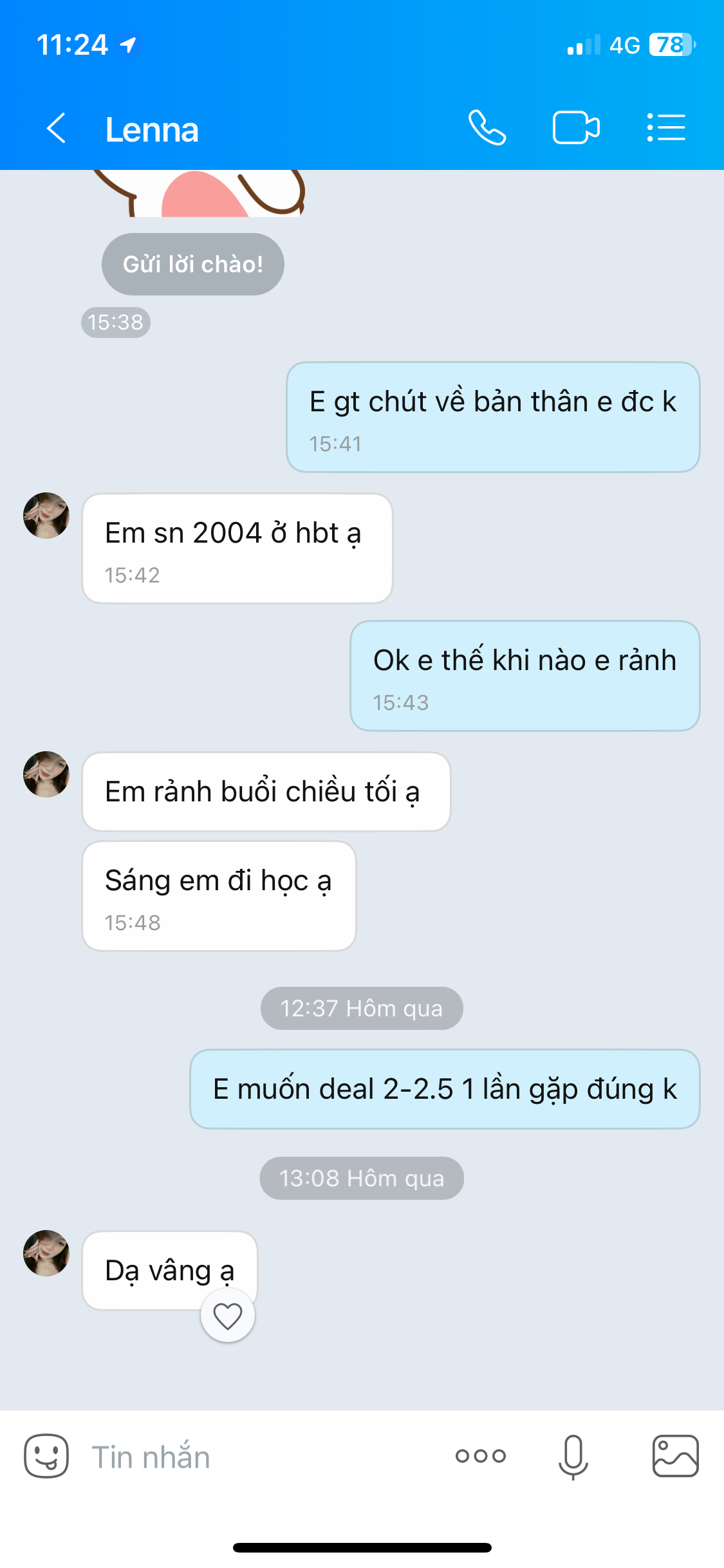Open the photo gallery picker
Viewport: 724px width, 1568px height.
(x=675, y=1456)
